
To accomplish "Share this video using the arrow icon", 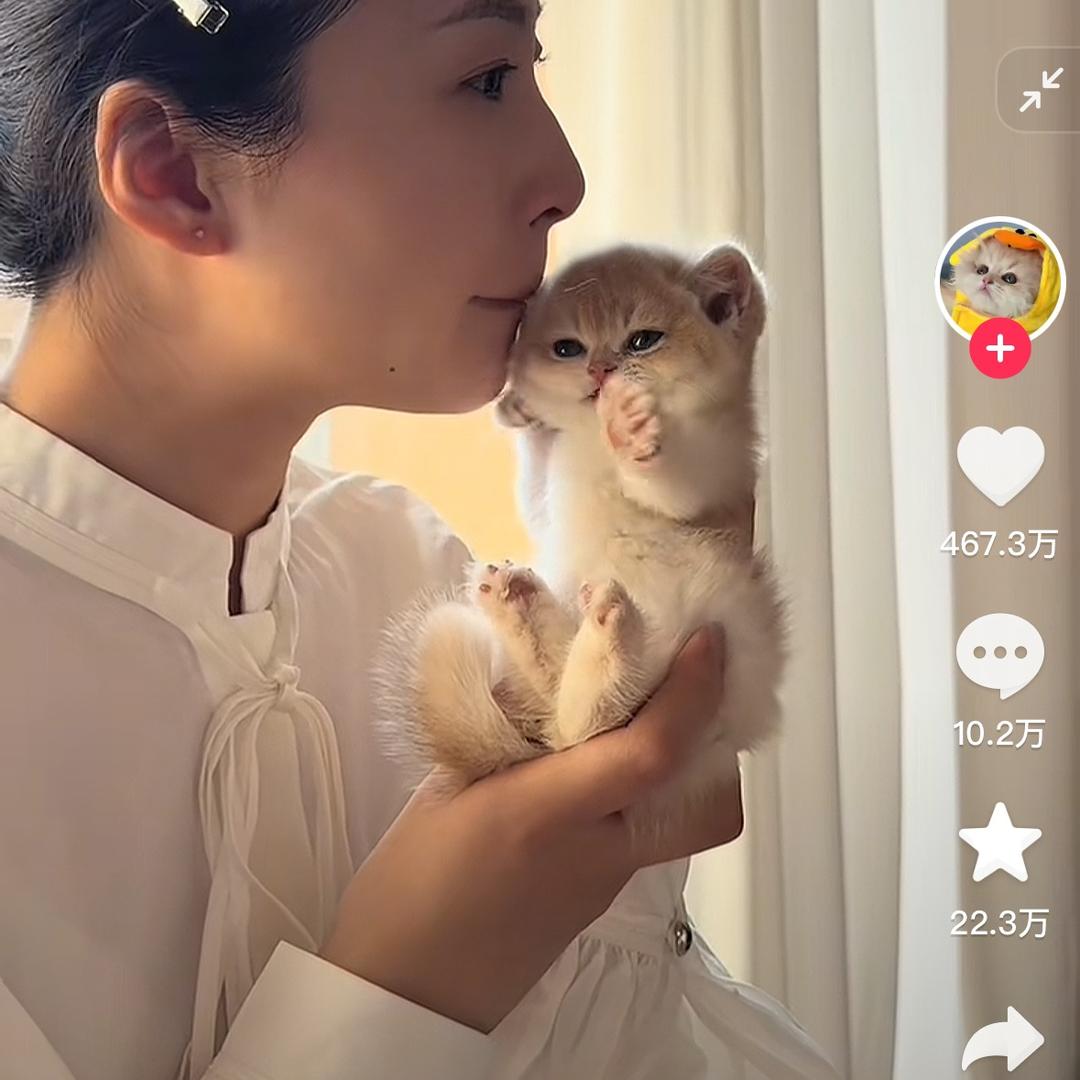I will point(1003,1040).
